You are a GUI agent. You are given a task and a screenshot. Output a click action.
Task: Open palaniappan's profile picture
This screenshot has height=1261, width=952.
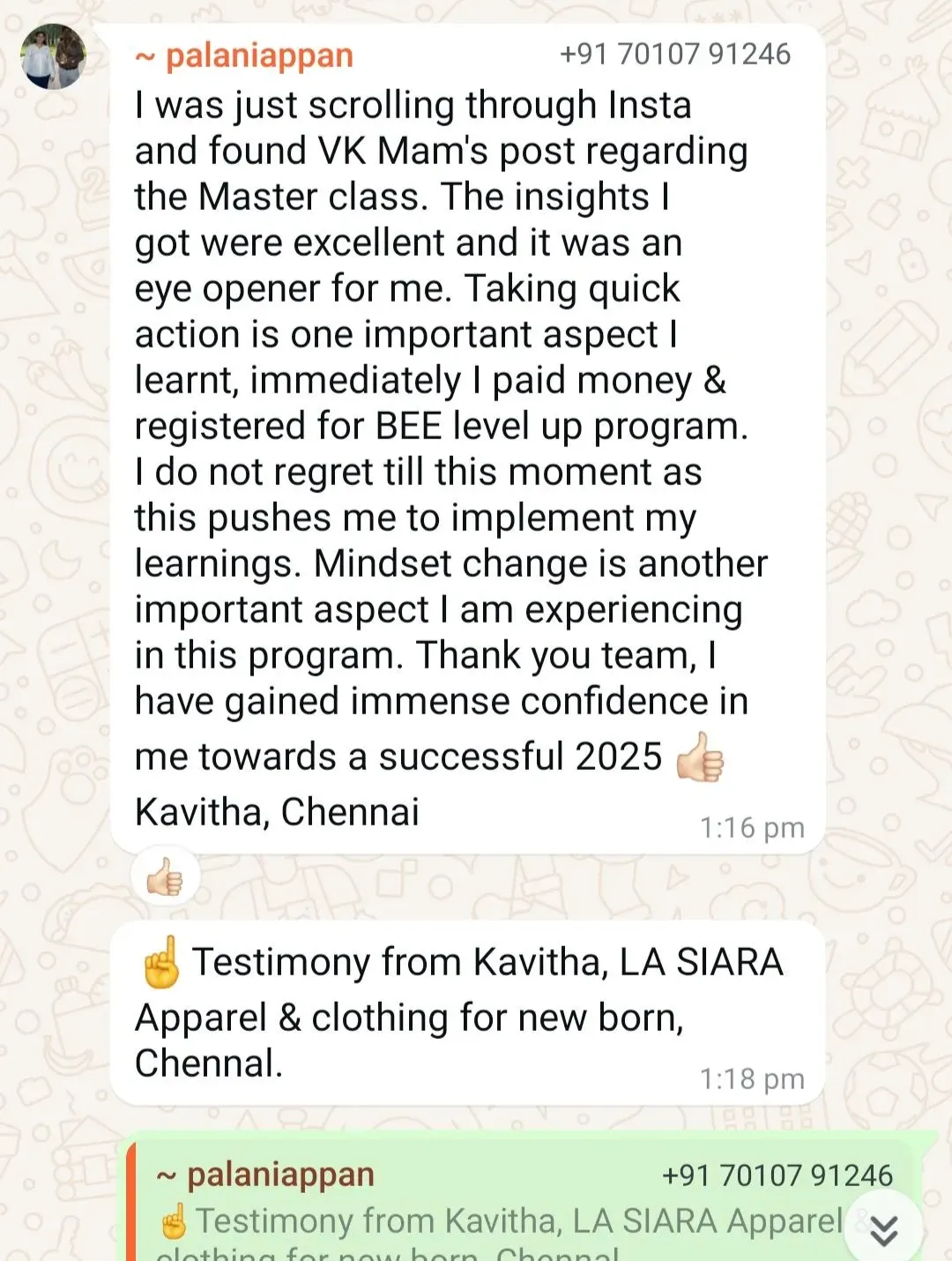coord(54,56)
